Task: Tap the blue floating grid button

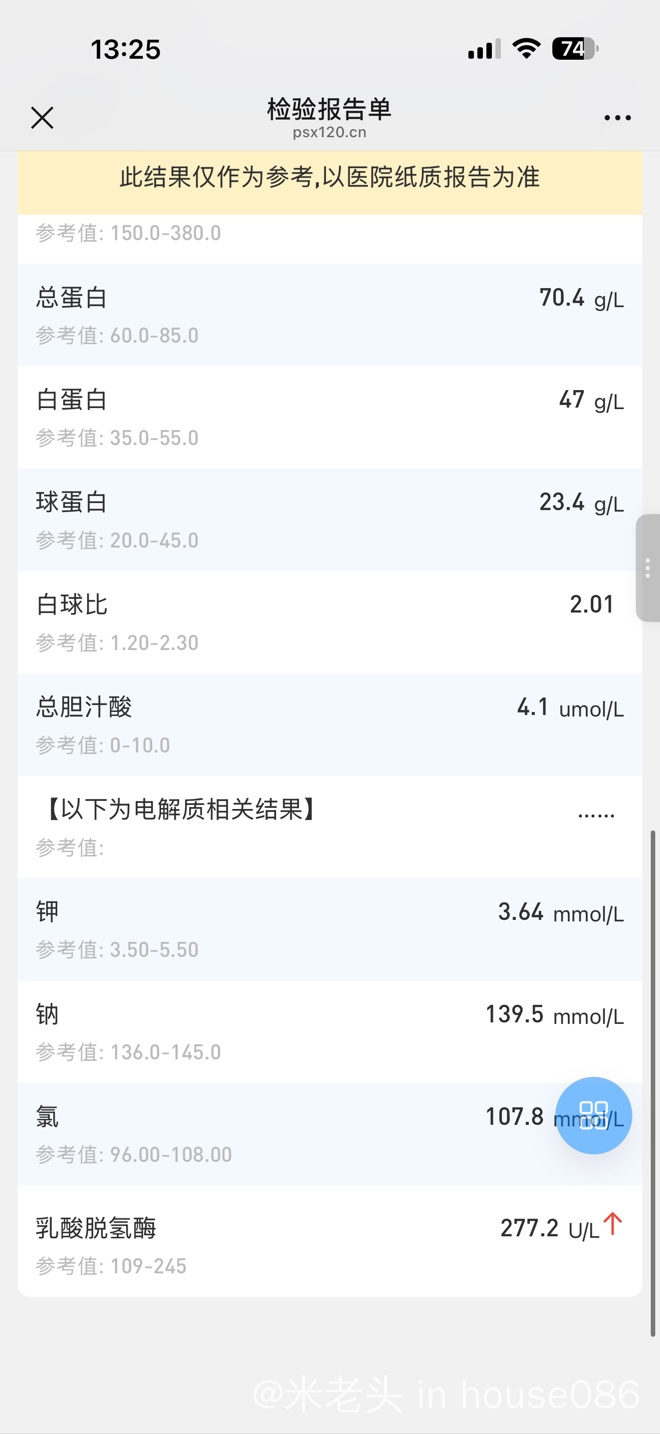Action: (593, 1115)
